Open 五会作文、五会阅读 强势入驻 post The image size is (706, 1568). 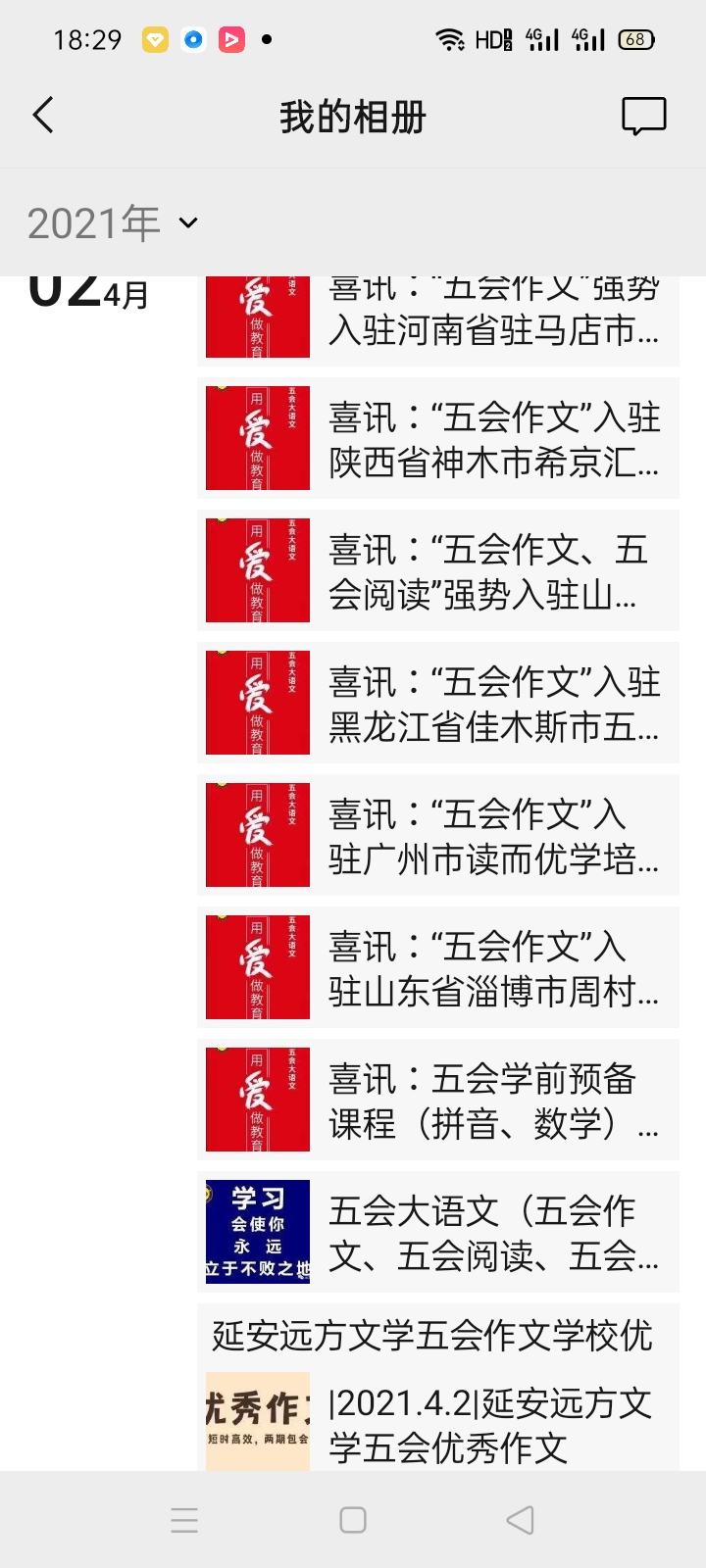click(437, 571)
